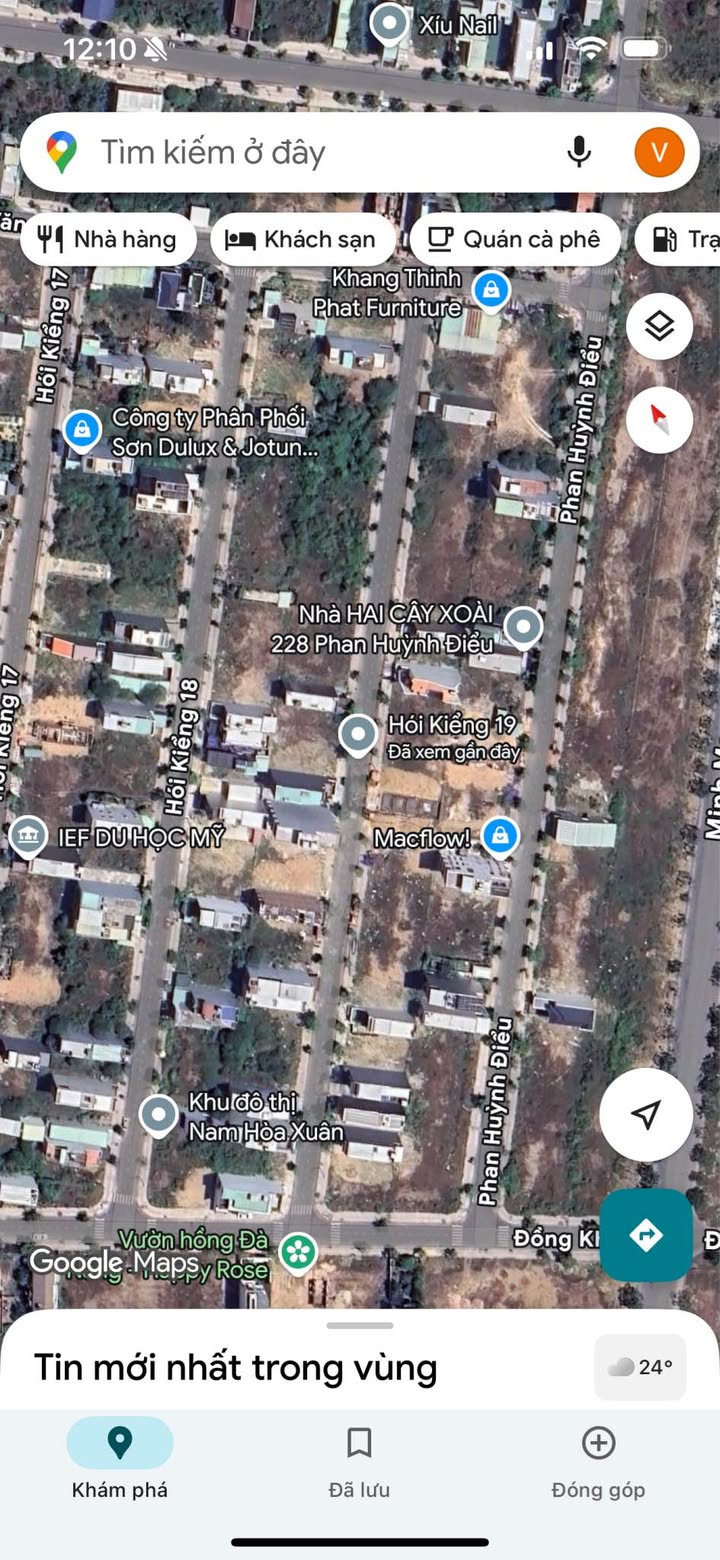
Task: Tap the compass to reset north
Action: coord(659,420)
